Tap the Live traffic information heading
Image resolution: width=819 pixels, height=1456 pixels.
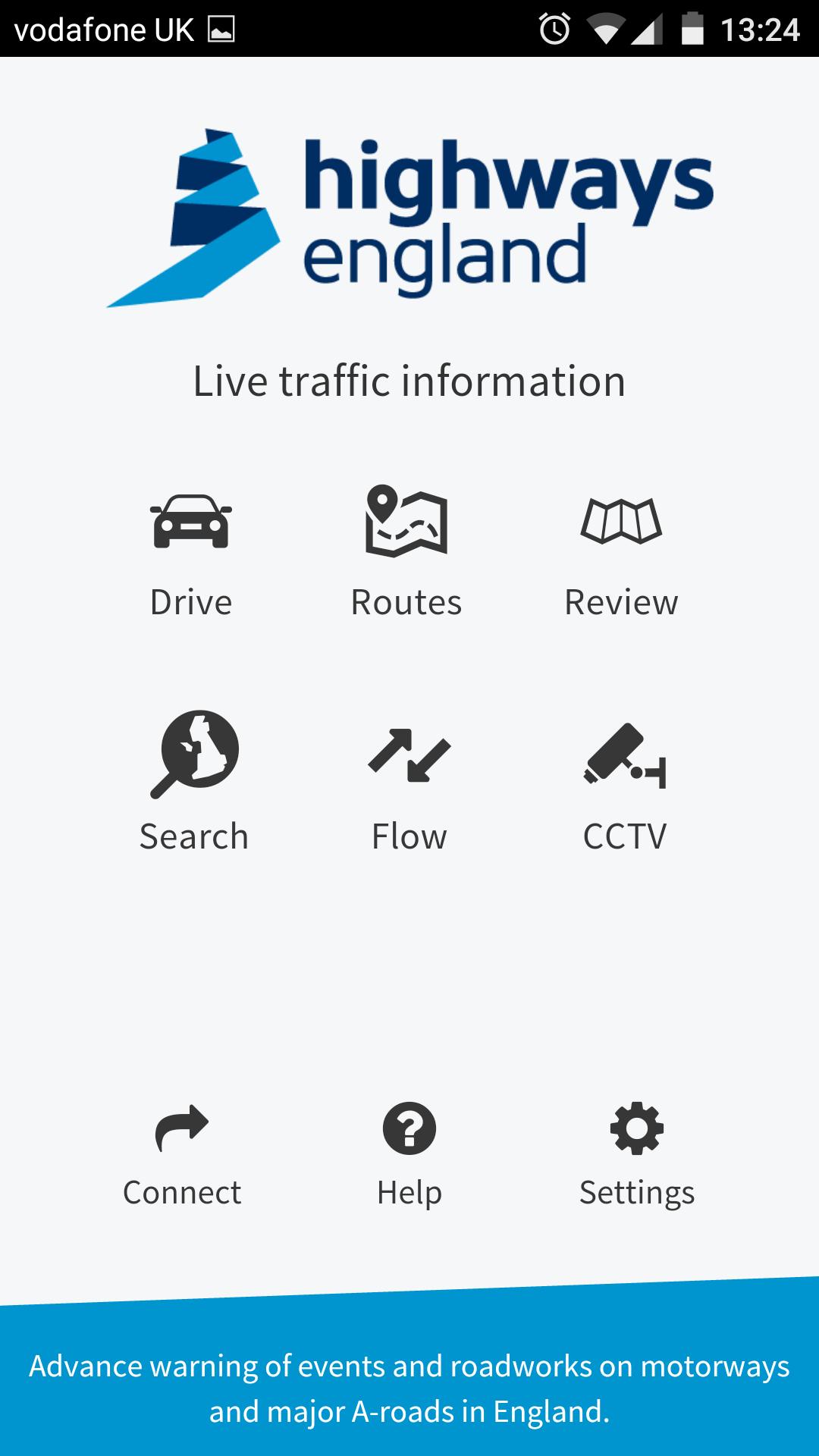coord(409,381)
